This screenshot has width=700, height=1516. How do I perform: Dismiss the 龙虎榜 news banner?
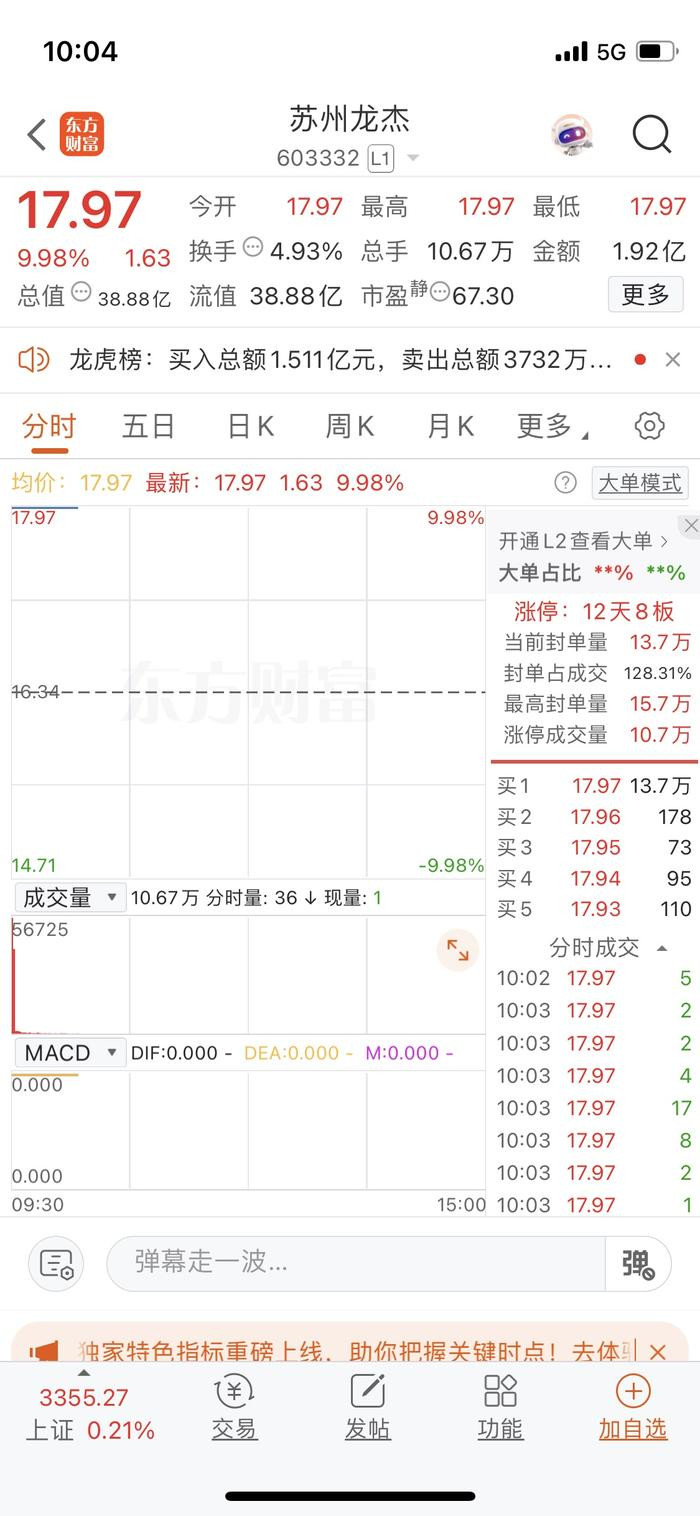pyautogui.click(x=673, y=360)
